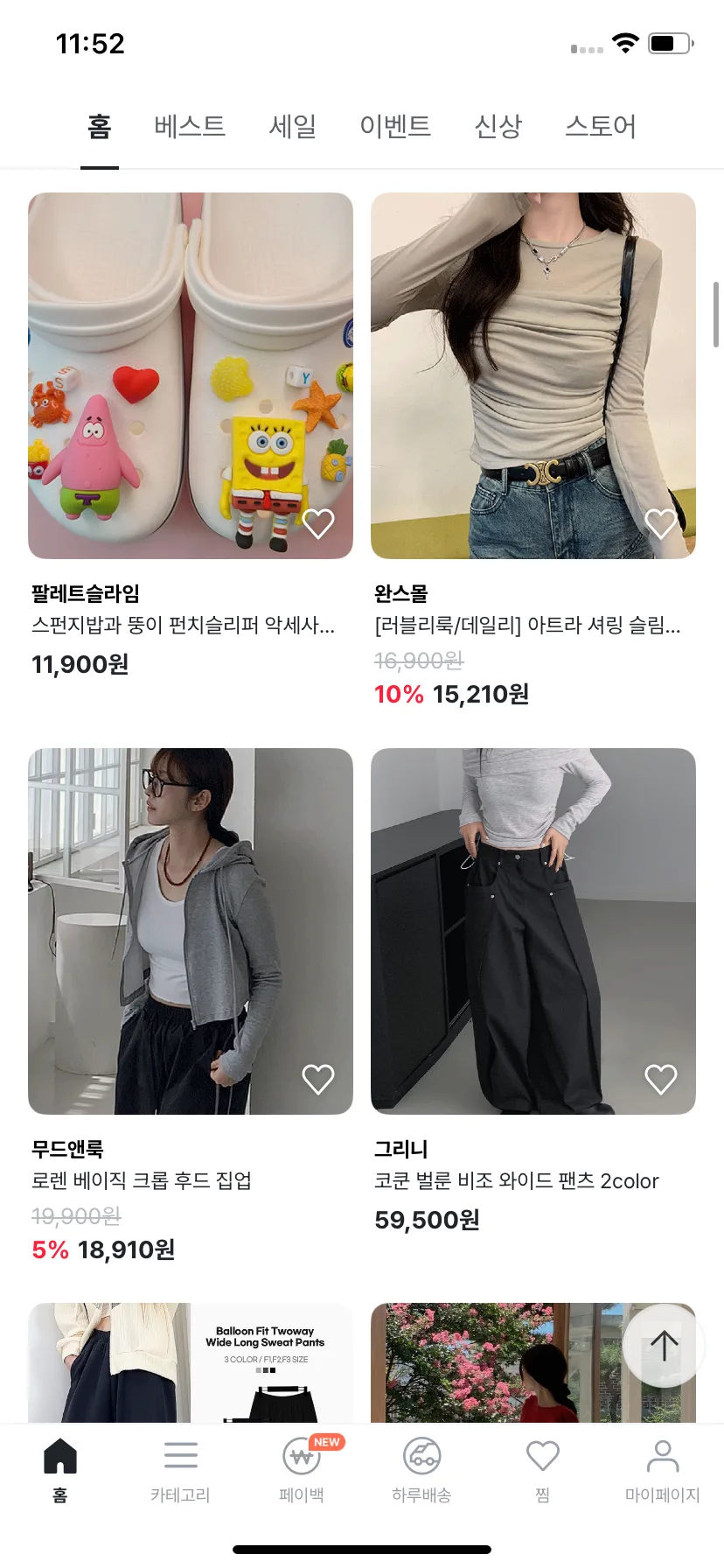Open the 세일 tab
Viewport: 724px width, 1568px height.
292,126
